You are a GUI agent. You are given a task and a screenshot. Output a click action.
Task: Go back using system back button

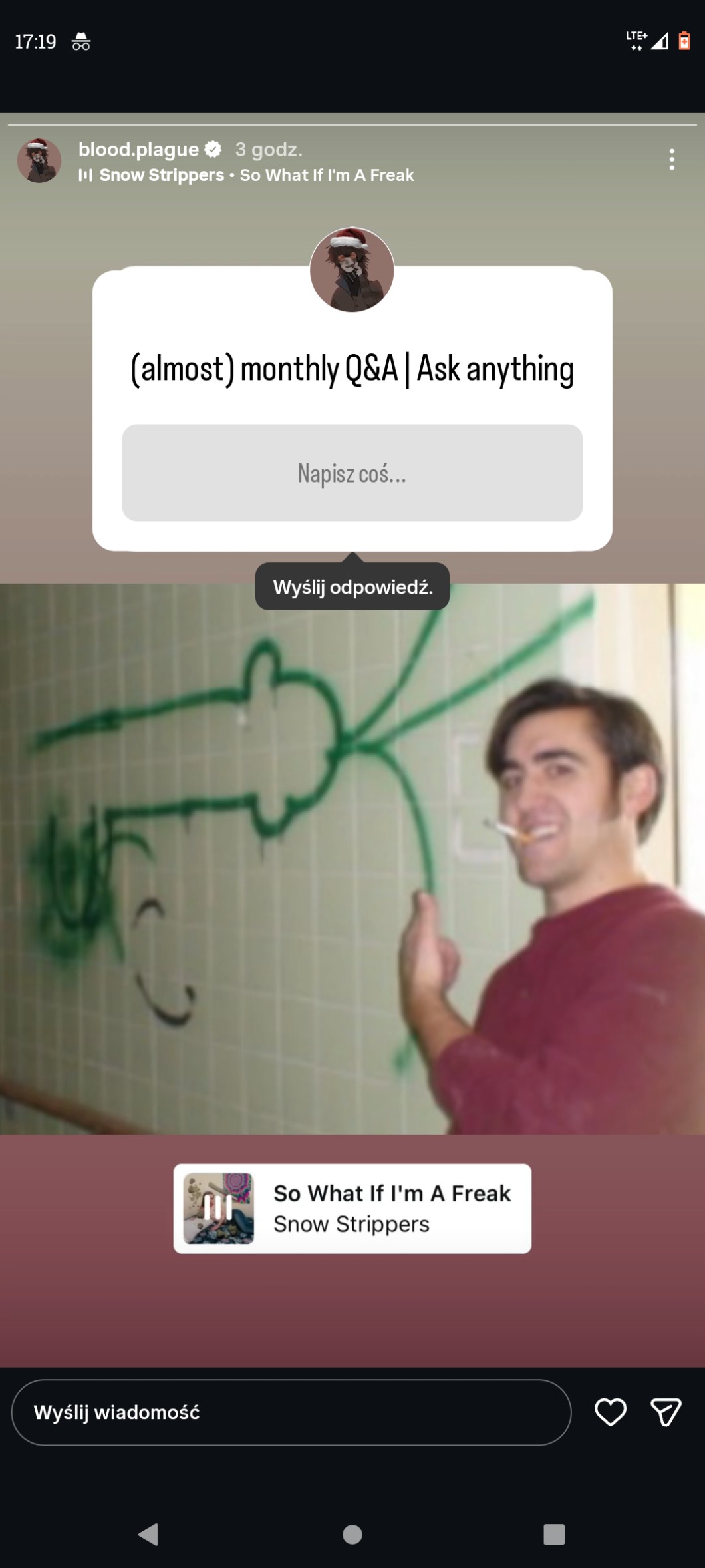tap(148, 1534)
